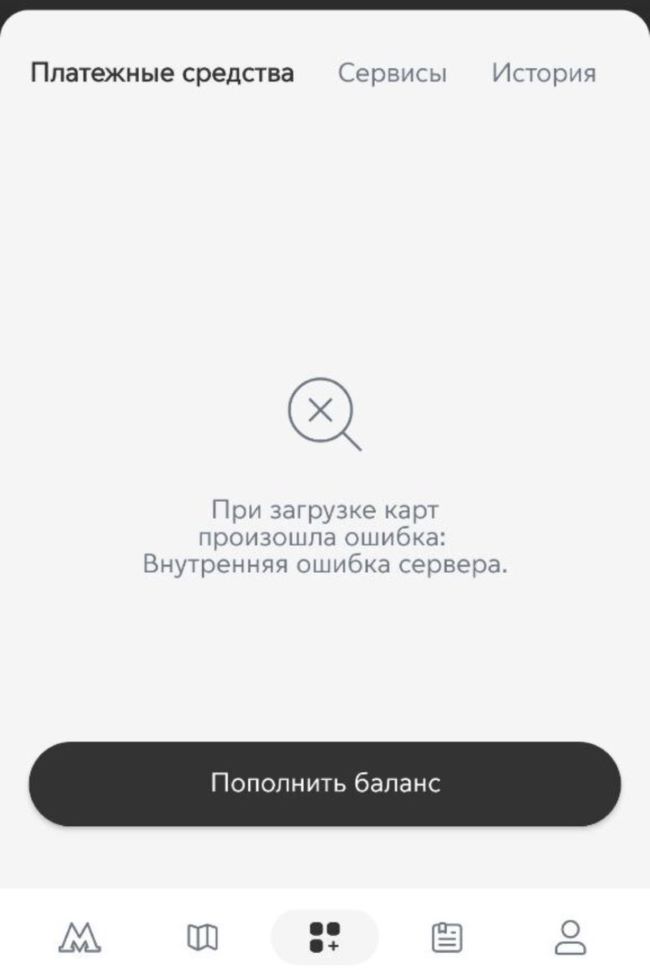
Task: Switch to the Сервисы tab
Action: tap(392, 73)
